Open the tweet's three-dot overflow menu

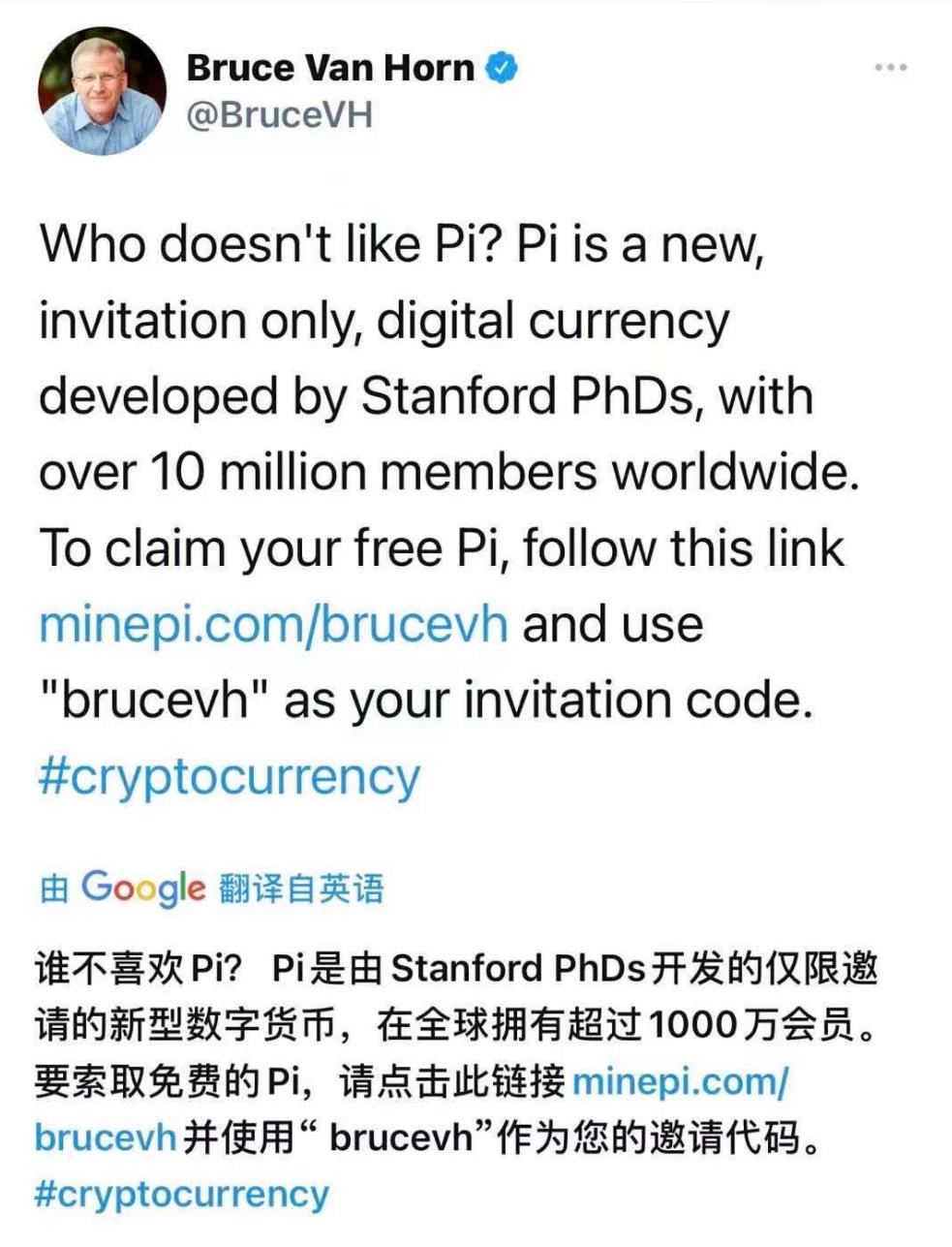point(890,68)
